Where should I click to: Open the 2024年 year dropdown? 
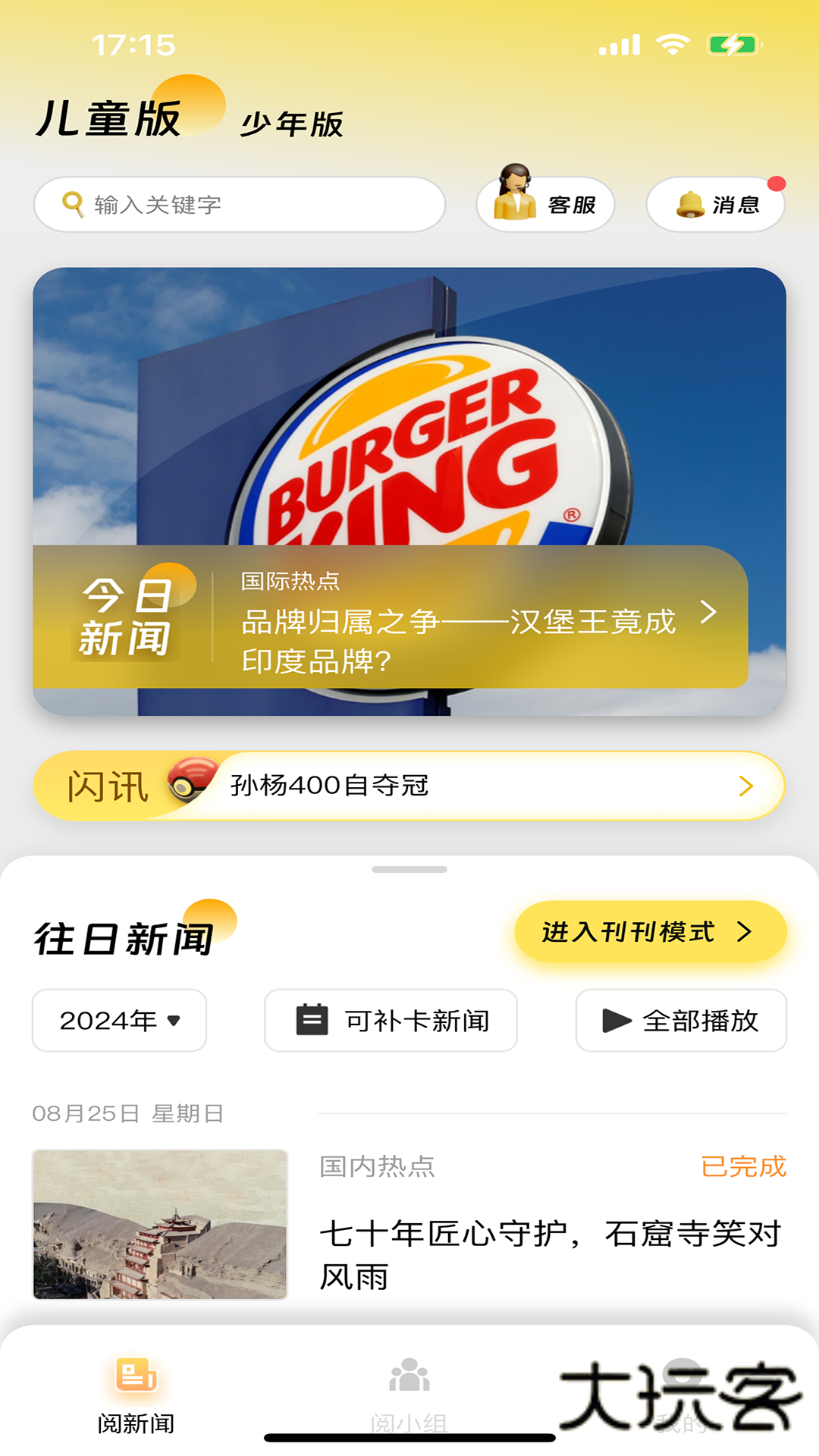click(x=118, y=1021)
